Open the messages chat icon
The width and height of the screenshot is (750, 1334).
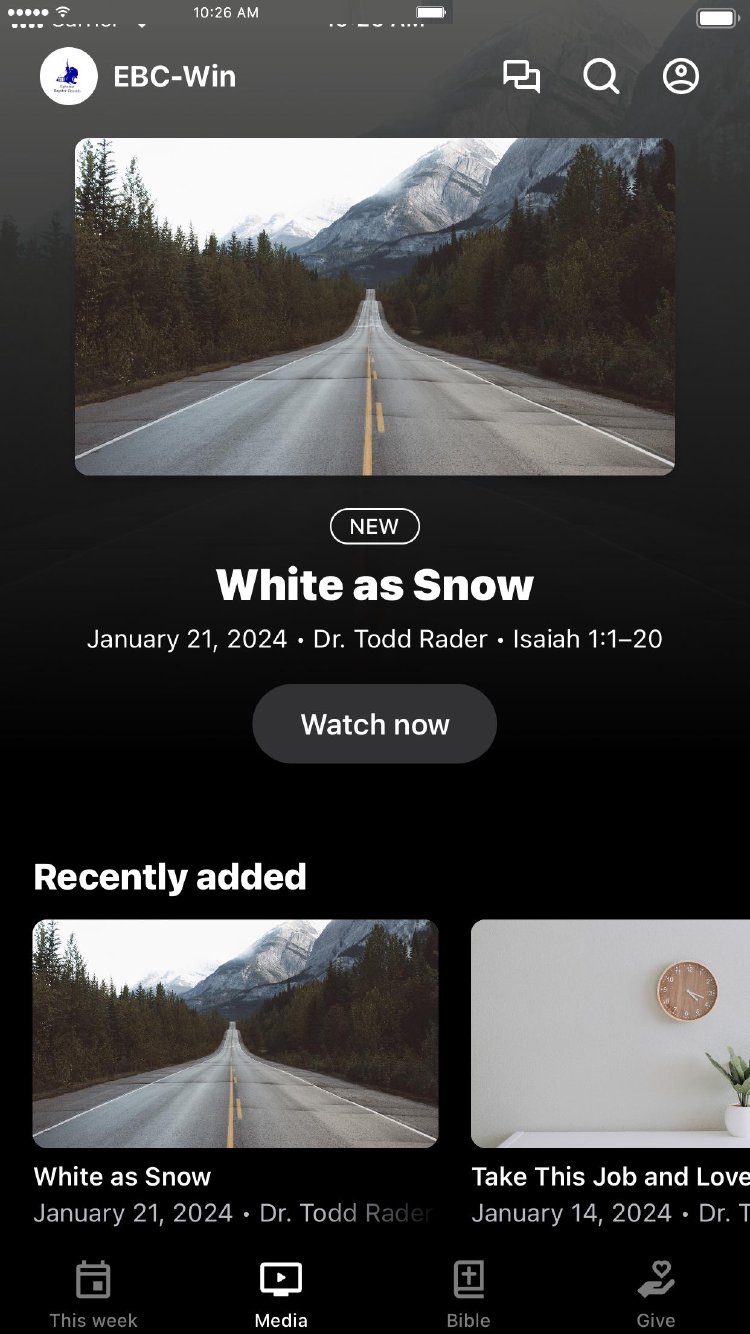pyautogui.click(x=521, y=77)
